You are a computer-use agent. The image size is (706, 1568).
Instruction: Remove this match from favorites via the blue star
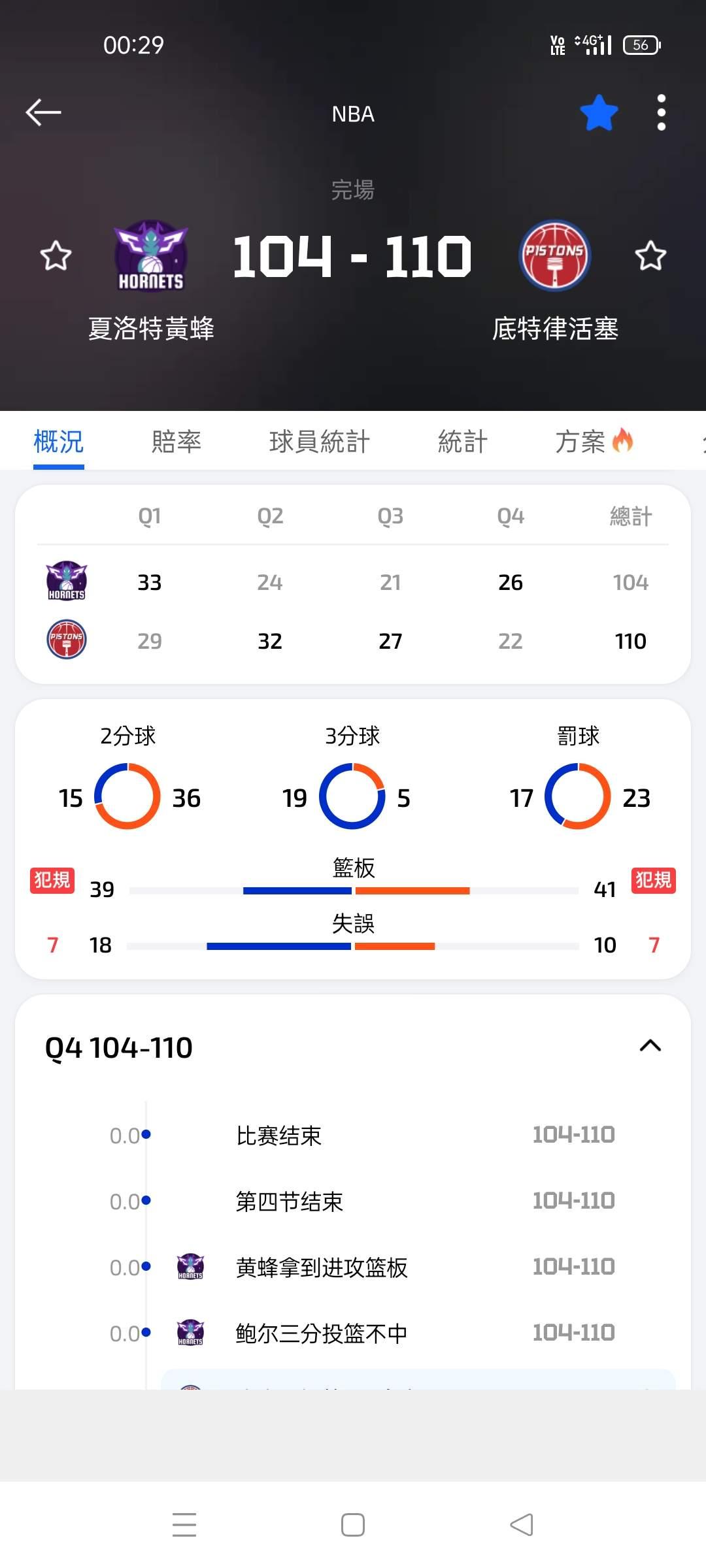[x=599, y=113]
